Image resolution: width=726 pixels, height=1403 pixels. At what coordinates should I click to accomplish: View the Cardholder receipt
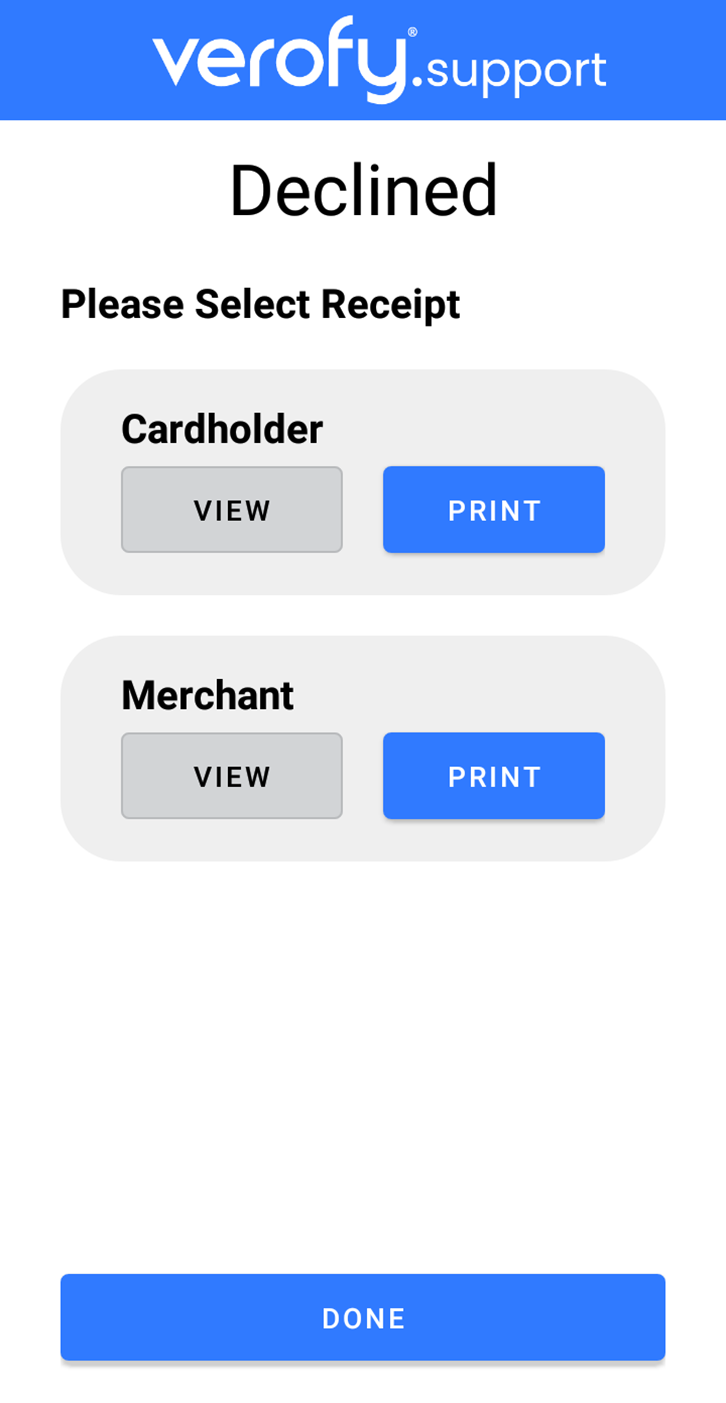click(232, 510)
